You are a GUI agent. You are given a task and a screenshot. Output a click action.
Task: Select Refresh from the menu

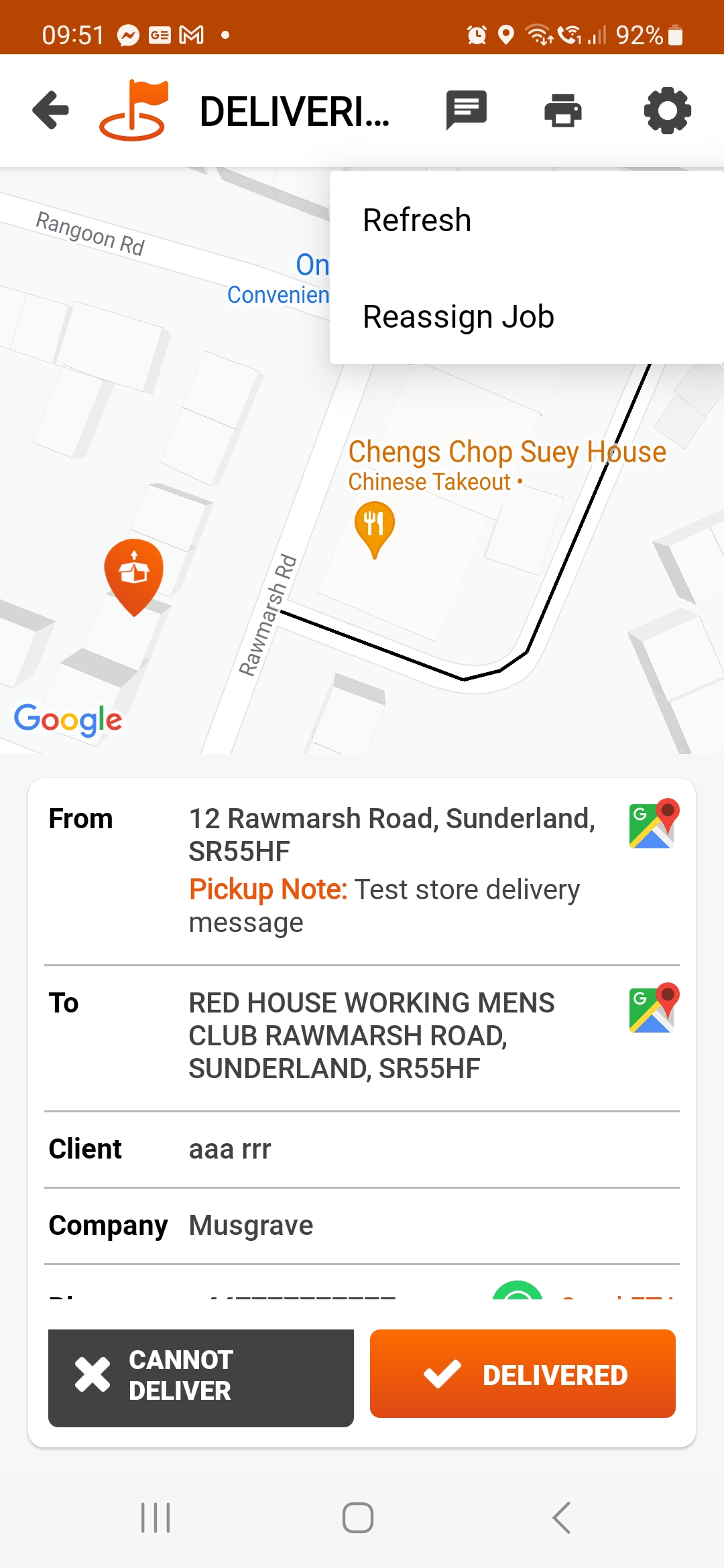click(417, 220)
